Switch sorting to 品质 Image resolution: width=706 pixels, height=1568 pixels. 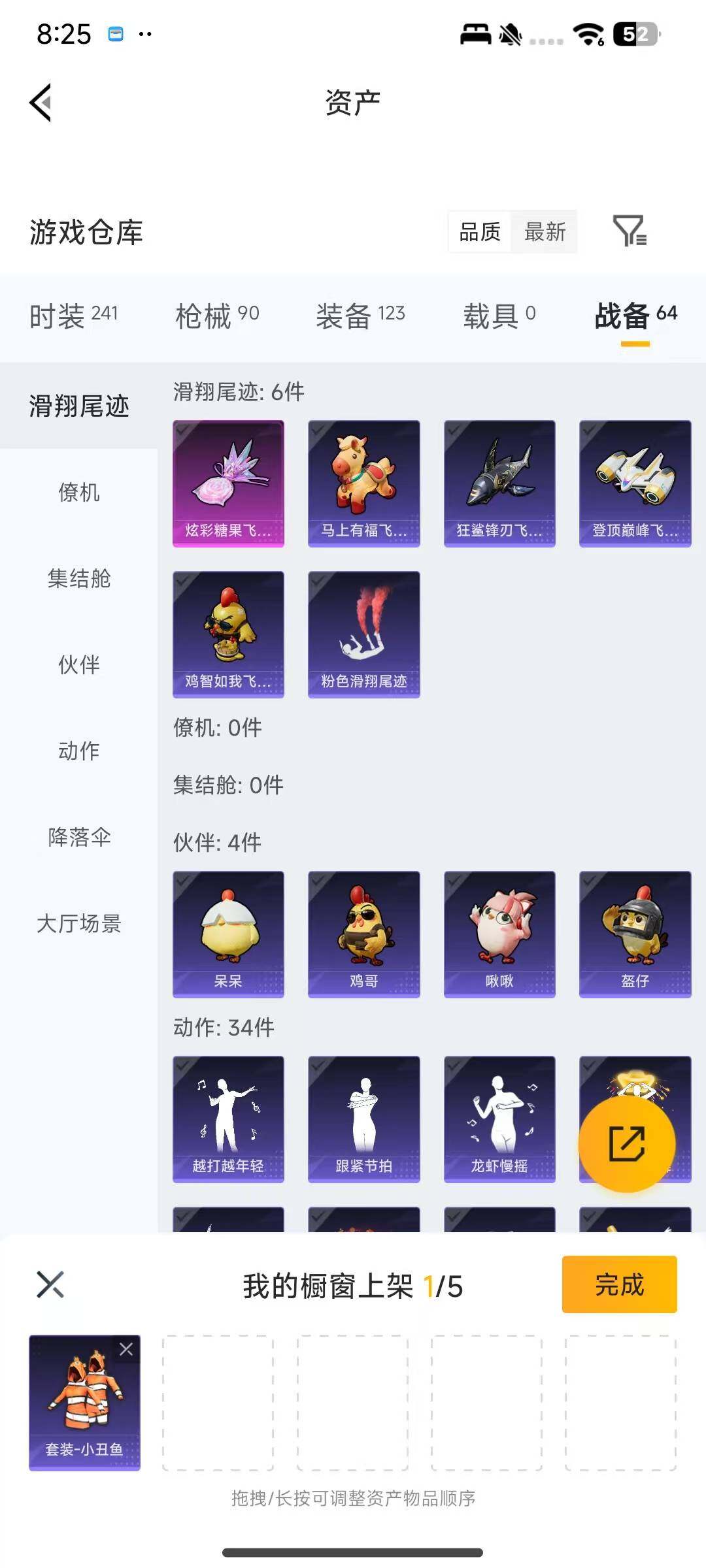click(480, 232)
